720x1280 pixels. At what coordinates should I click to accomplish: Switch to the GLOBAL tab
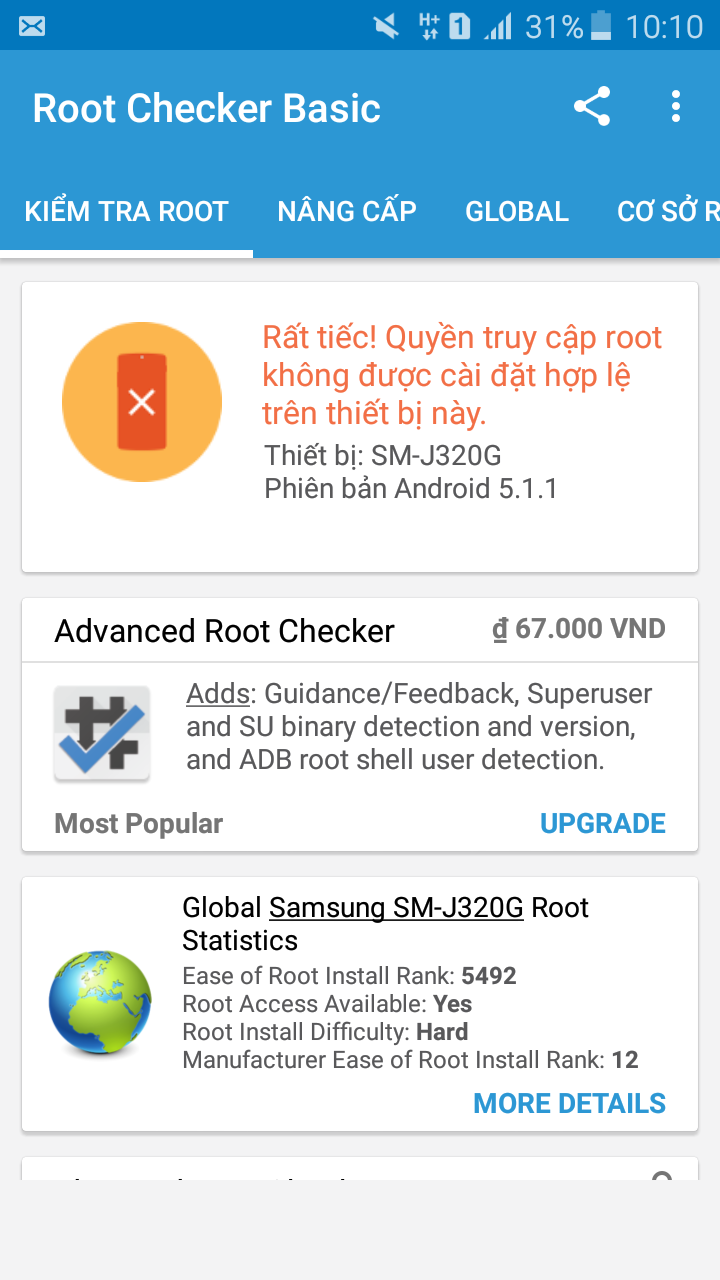point(517,212)
